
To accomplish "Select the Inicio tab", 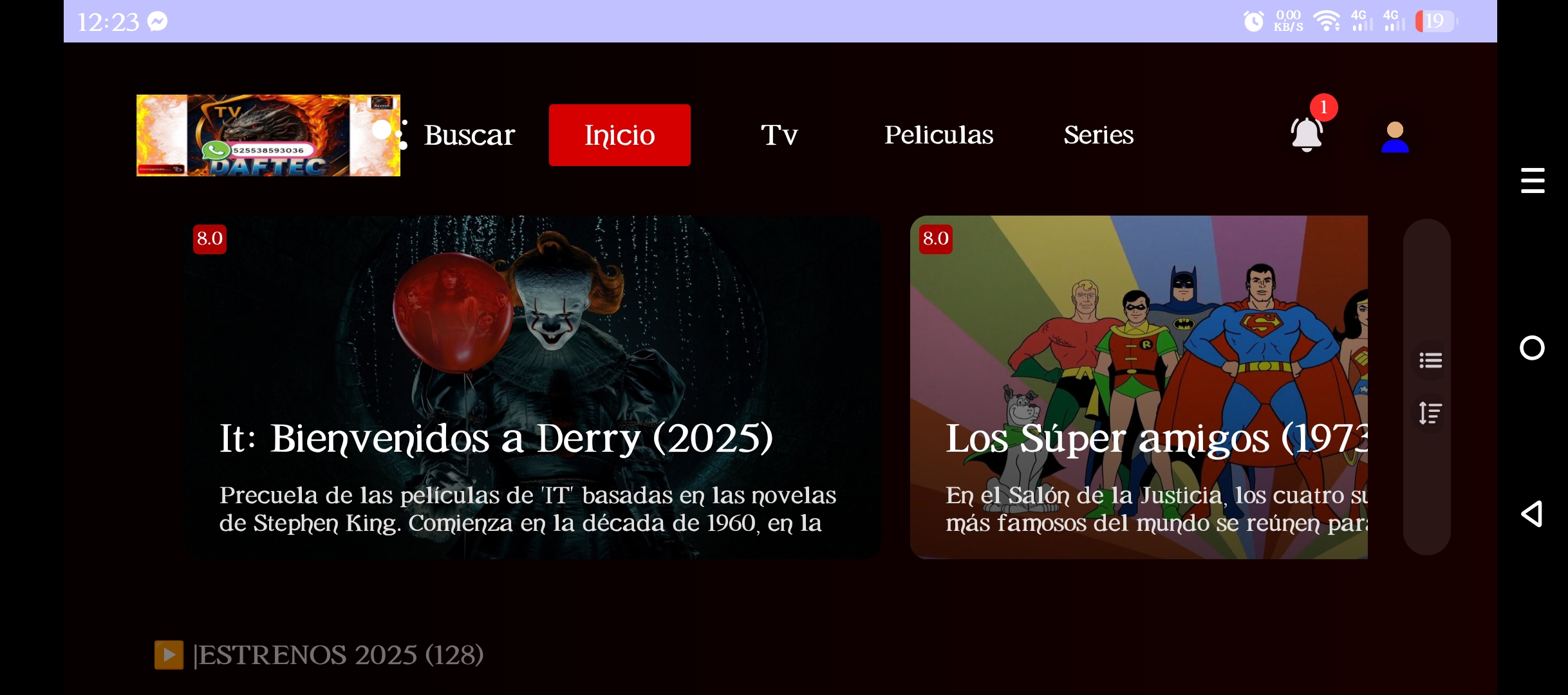I will 619,135.
